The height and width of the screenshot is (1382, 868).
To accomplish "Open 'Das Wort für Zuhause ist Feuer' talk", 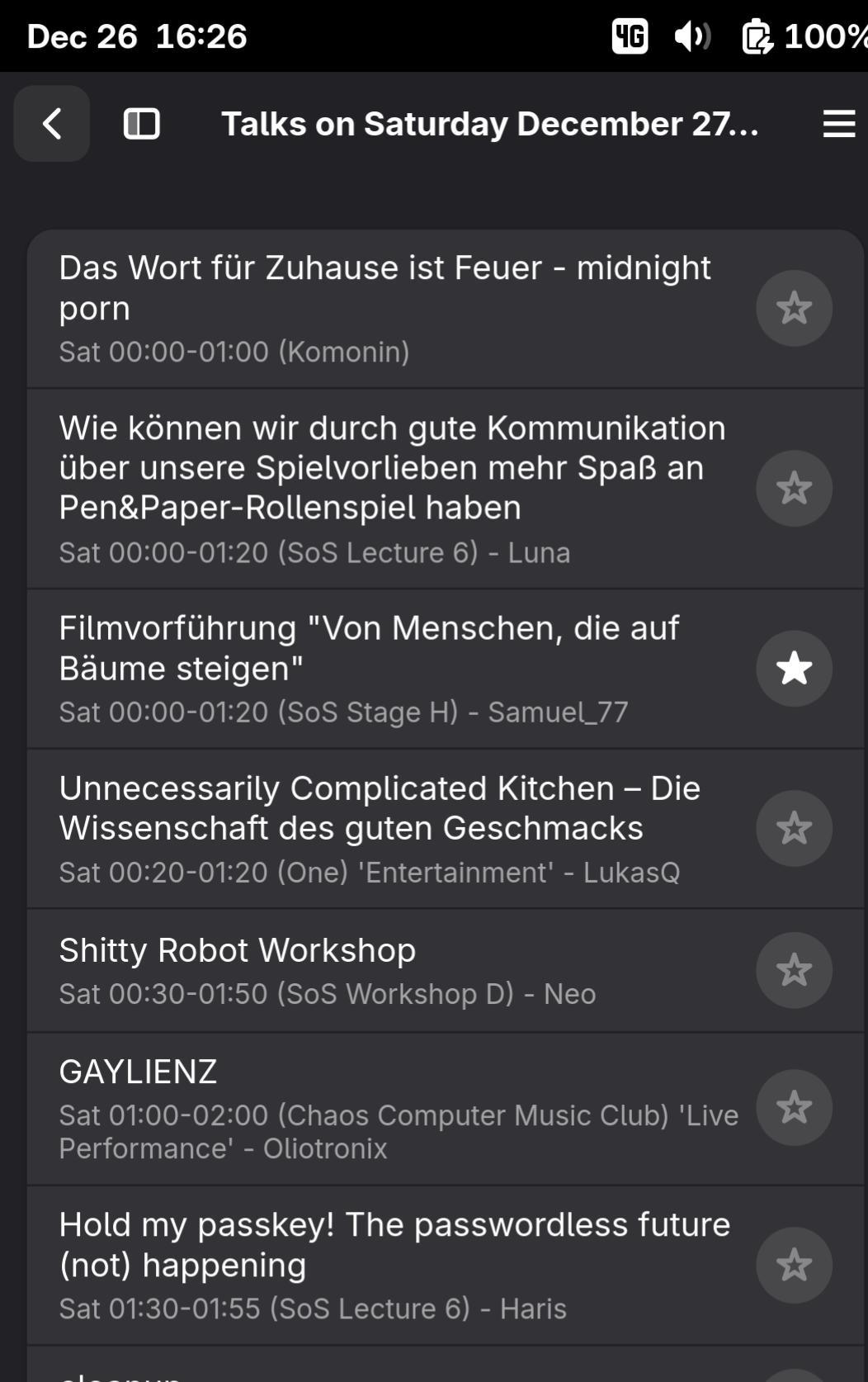I will (384, 308).
